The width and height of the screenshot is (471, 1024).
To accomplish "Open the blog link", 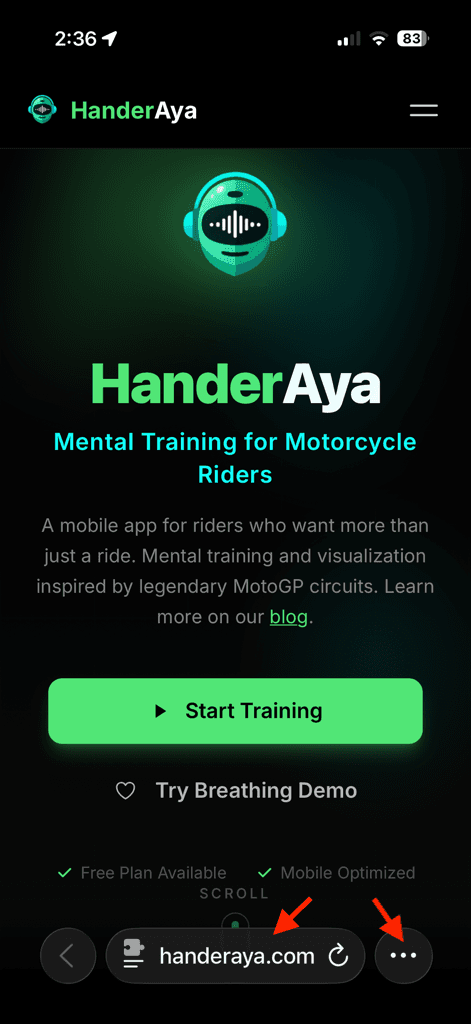I will [288, 617].
